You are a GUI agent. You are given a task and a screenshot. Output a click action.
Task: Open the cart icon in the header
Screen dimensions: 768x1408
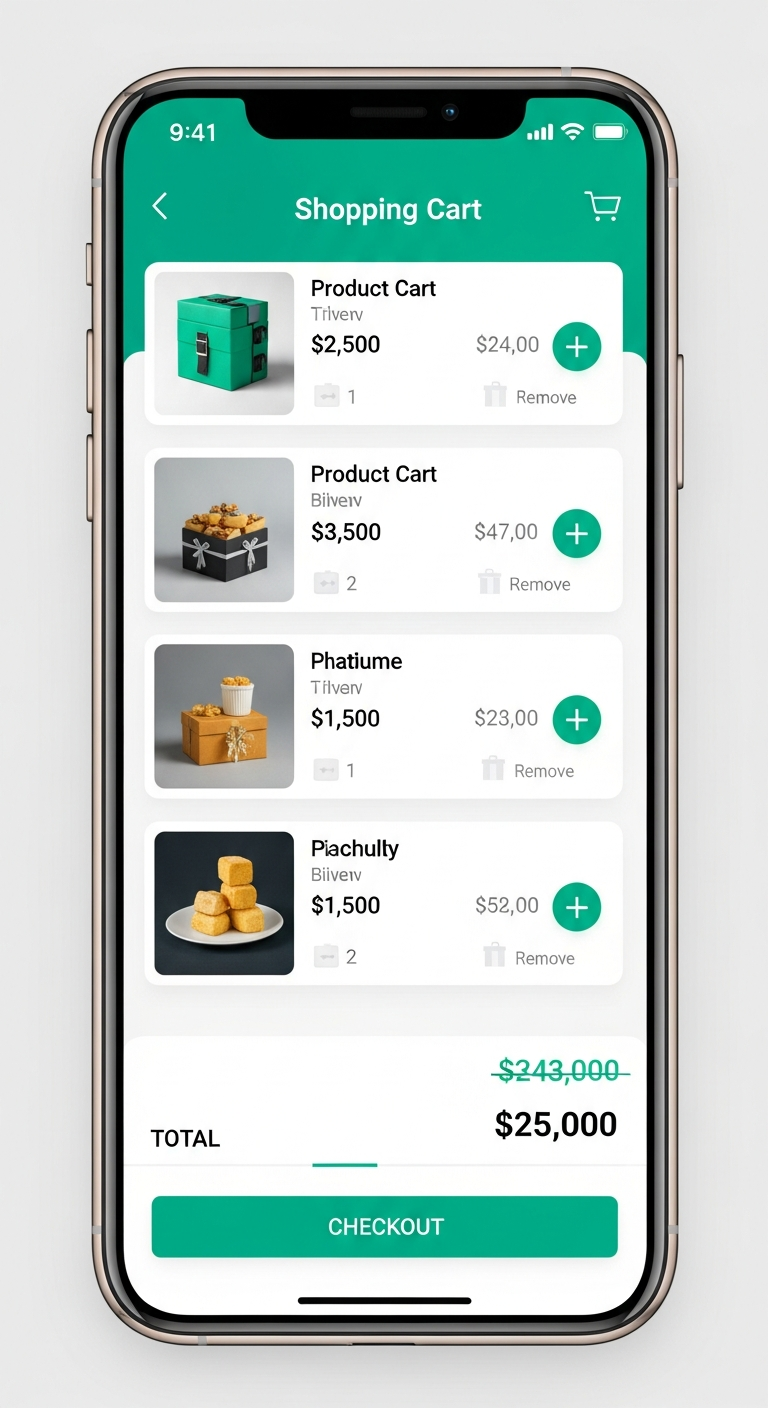pos(602,206)
